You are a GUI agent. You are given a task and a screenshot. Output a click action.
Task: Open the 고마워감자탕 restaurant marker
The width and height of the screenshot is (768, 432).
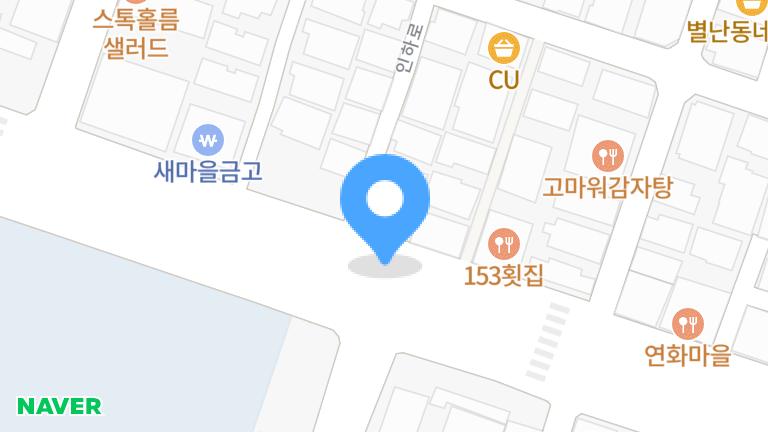click(607, 155)
